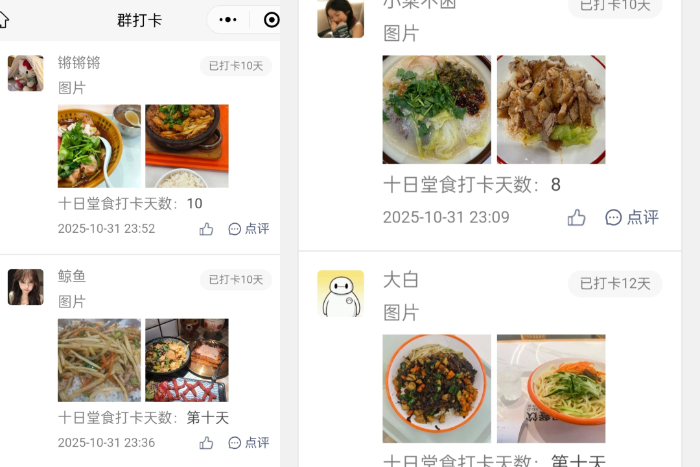Close the mini program with the circle button

[271, 20]
